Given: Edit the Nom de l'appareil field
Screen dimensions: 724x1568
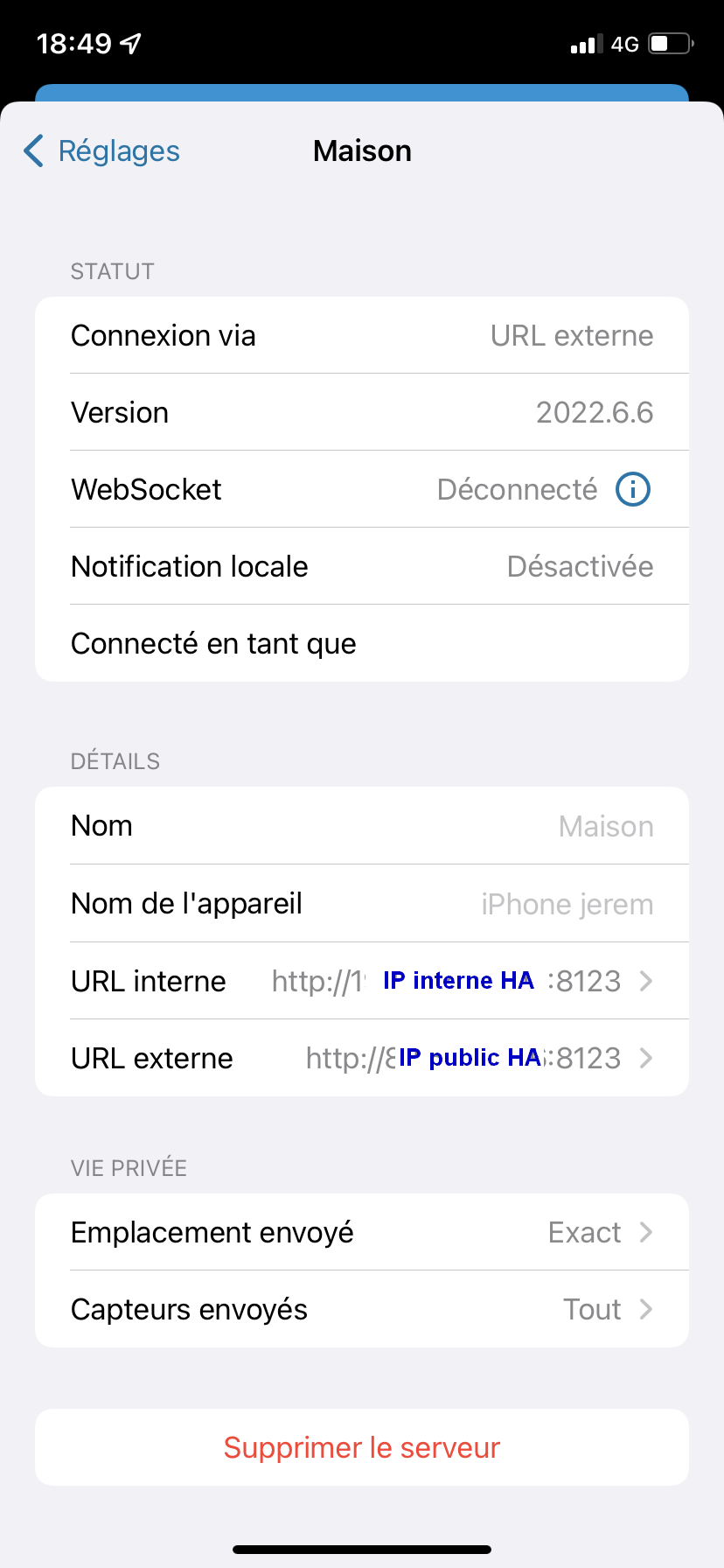Looking at the screenshot, I should tap(362, 904).
